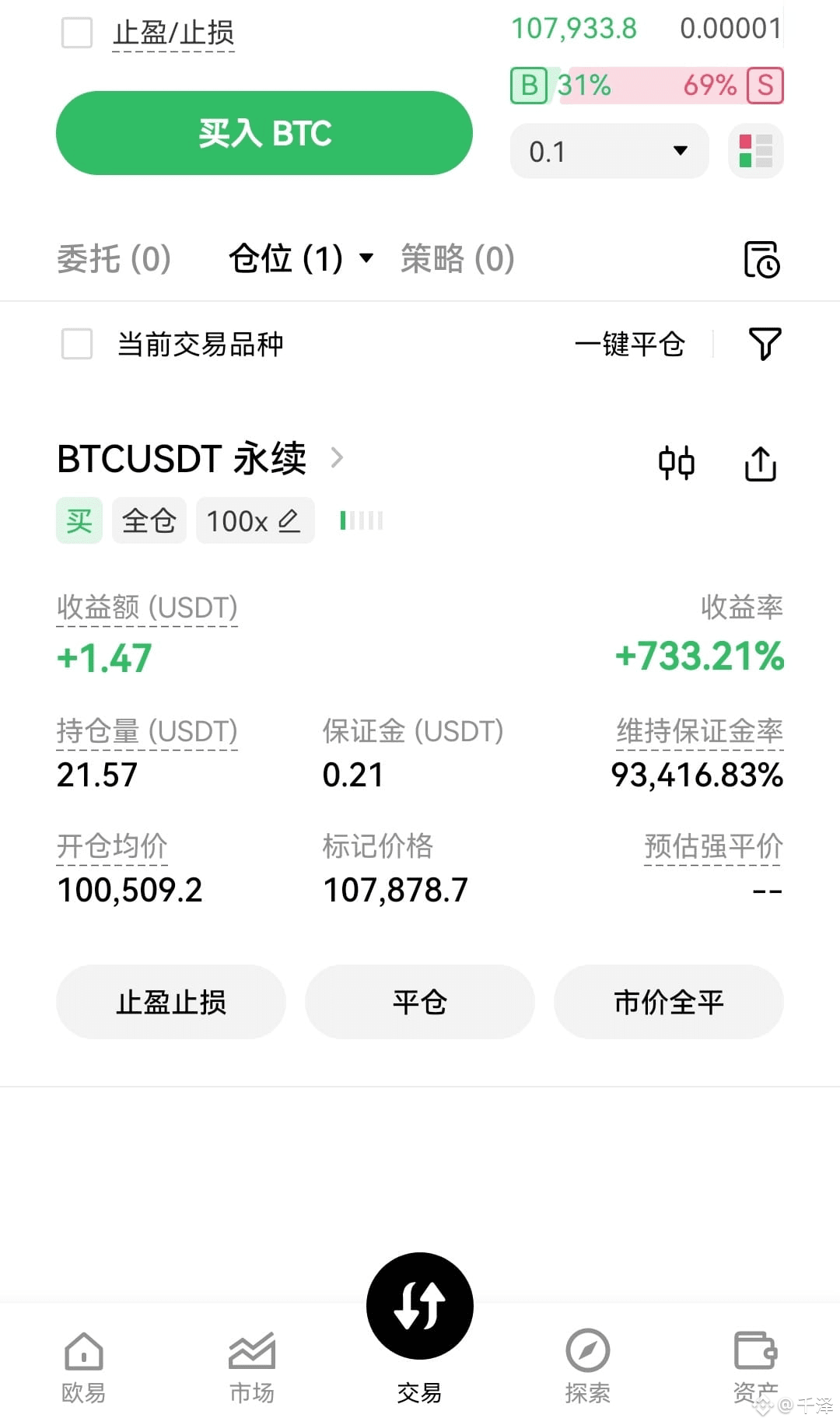Tap the 平仓 button

tap(420, 1002)
